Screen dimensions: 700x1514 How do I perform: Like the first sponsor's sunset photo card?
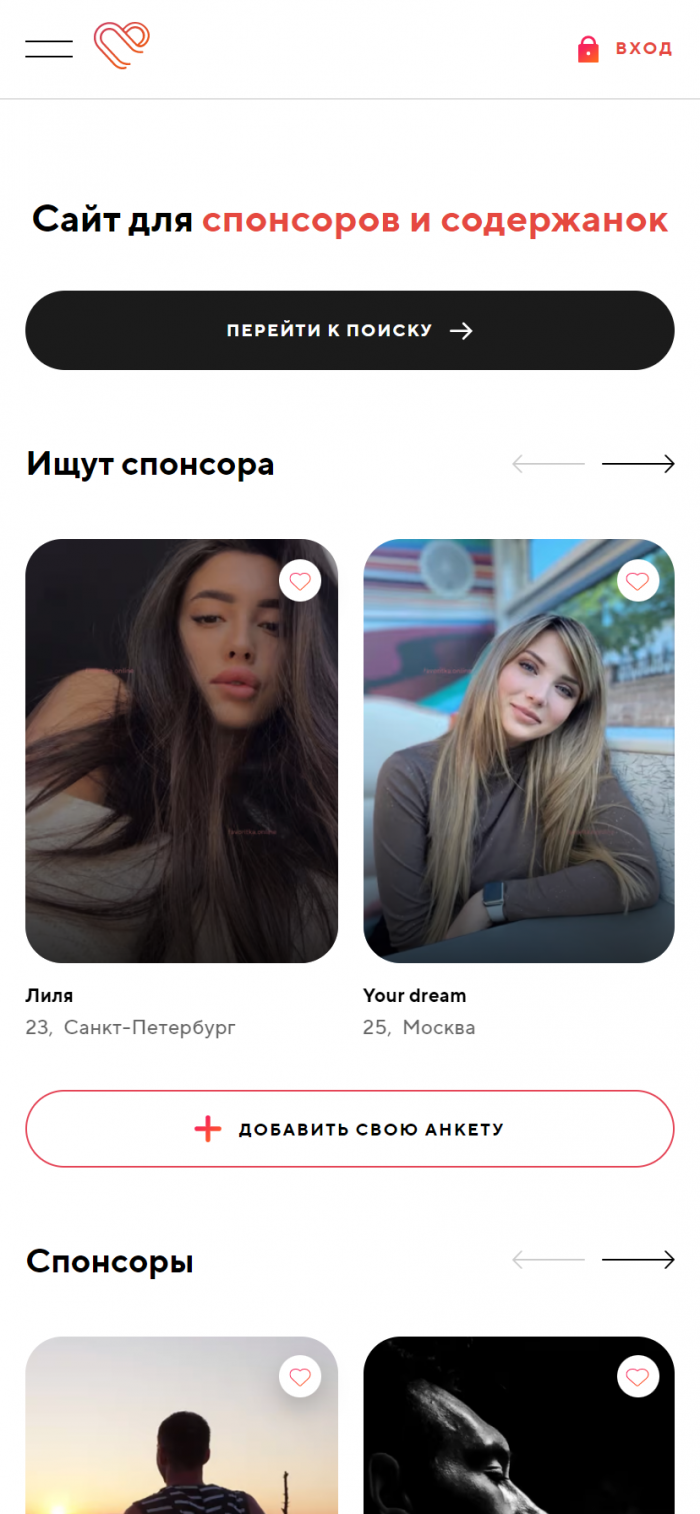pyautogui.click(x=300, y=1377)
